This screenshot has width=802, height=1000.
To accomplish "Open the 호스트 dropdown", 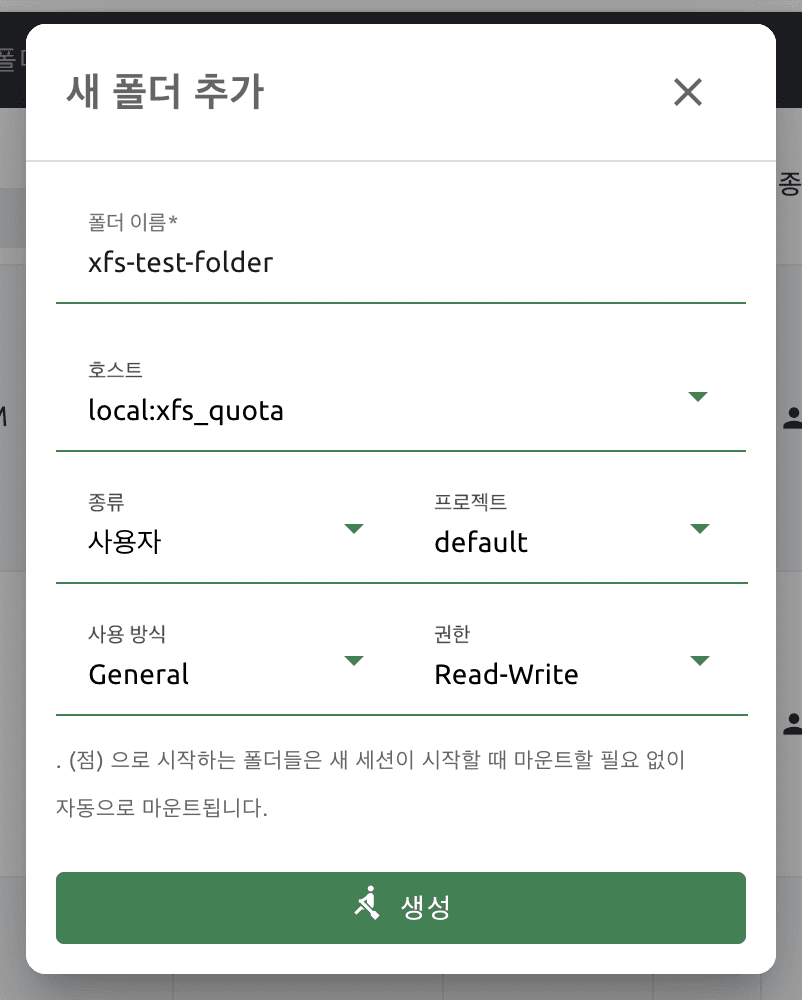I will pyautogui.click(x=400, y=409).
